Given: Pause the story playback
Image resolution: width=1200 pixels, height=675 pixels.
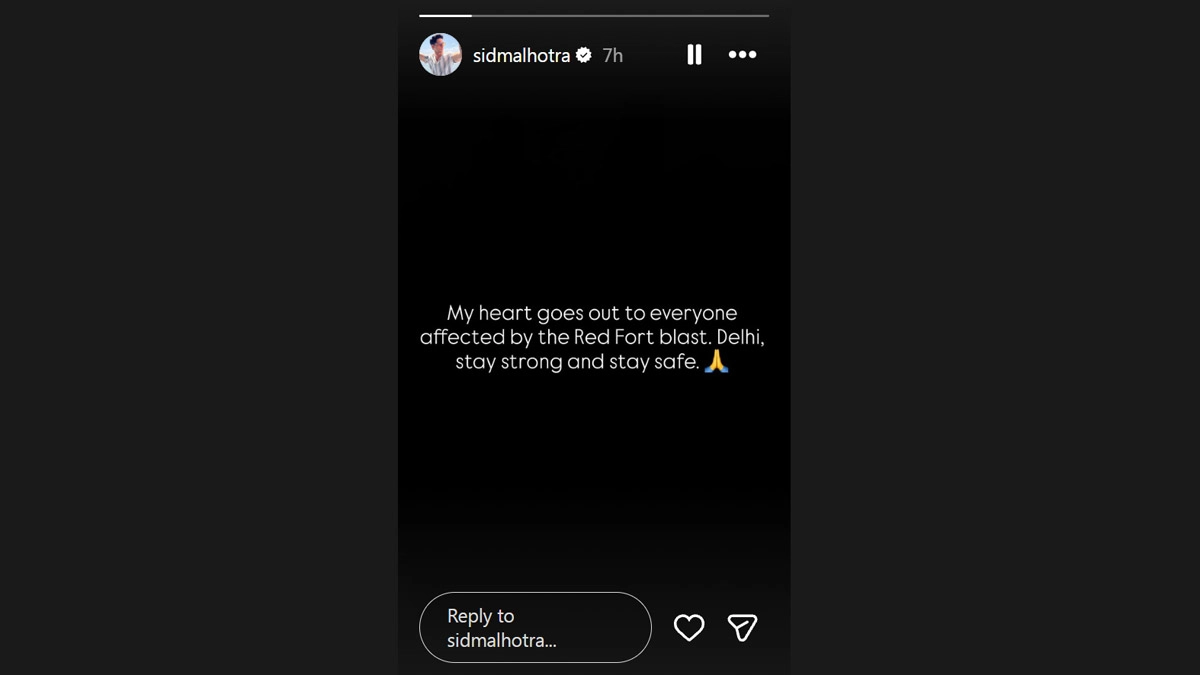Looking at the screenshot, I should [x=694, y=55].
